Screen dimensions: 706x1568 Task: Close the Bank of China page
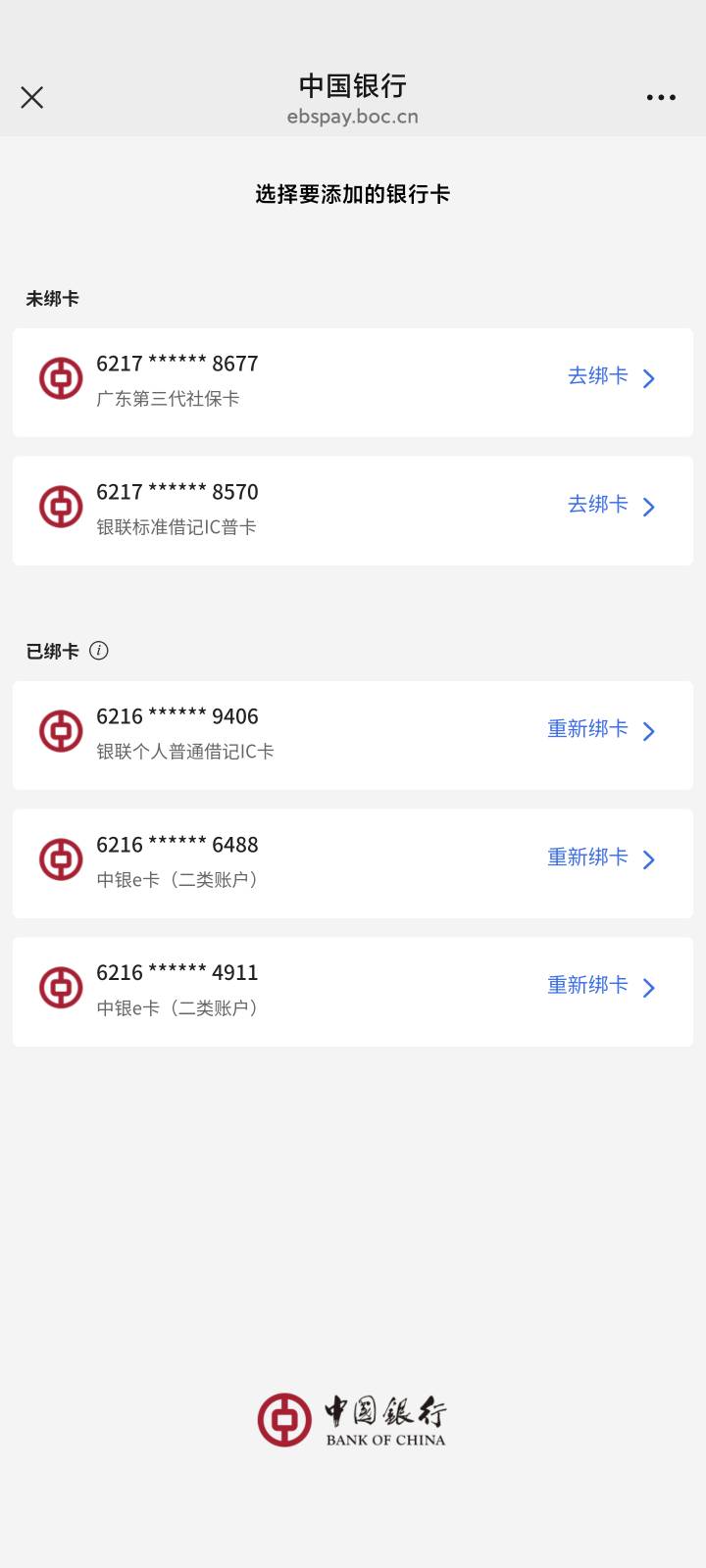[x=32, y=97]
